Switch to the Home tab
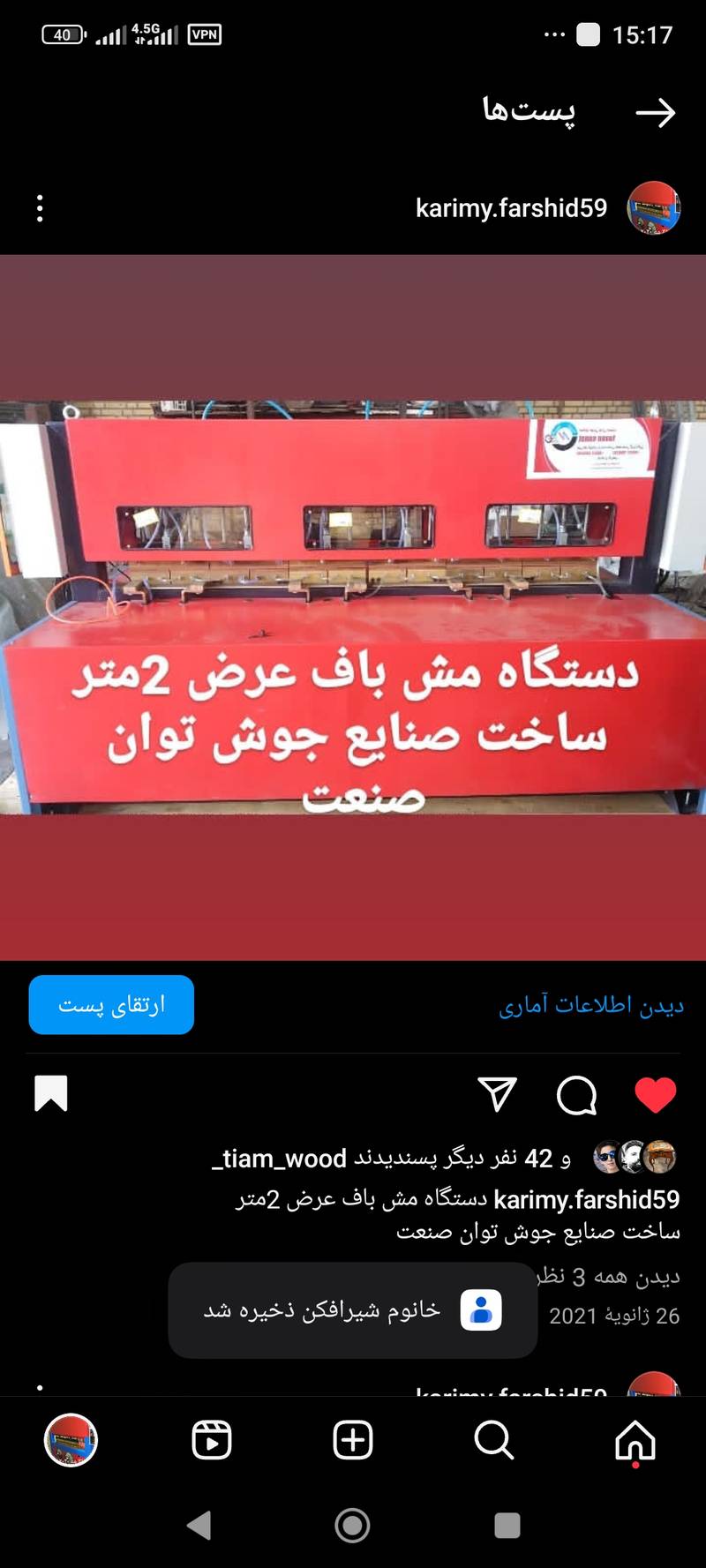 (x=635, y=1441)
